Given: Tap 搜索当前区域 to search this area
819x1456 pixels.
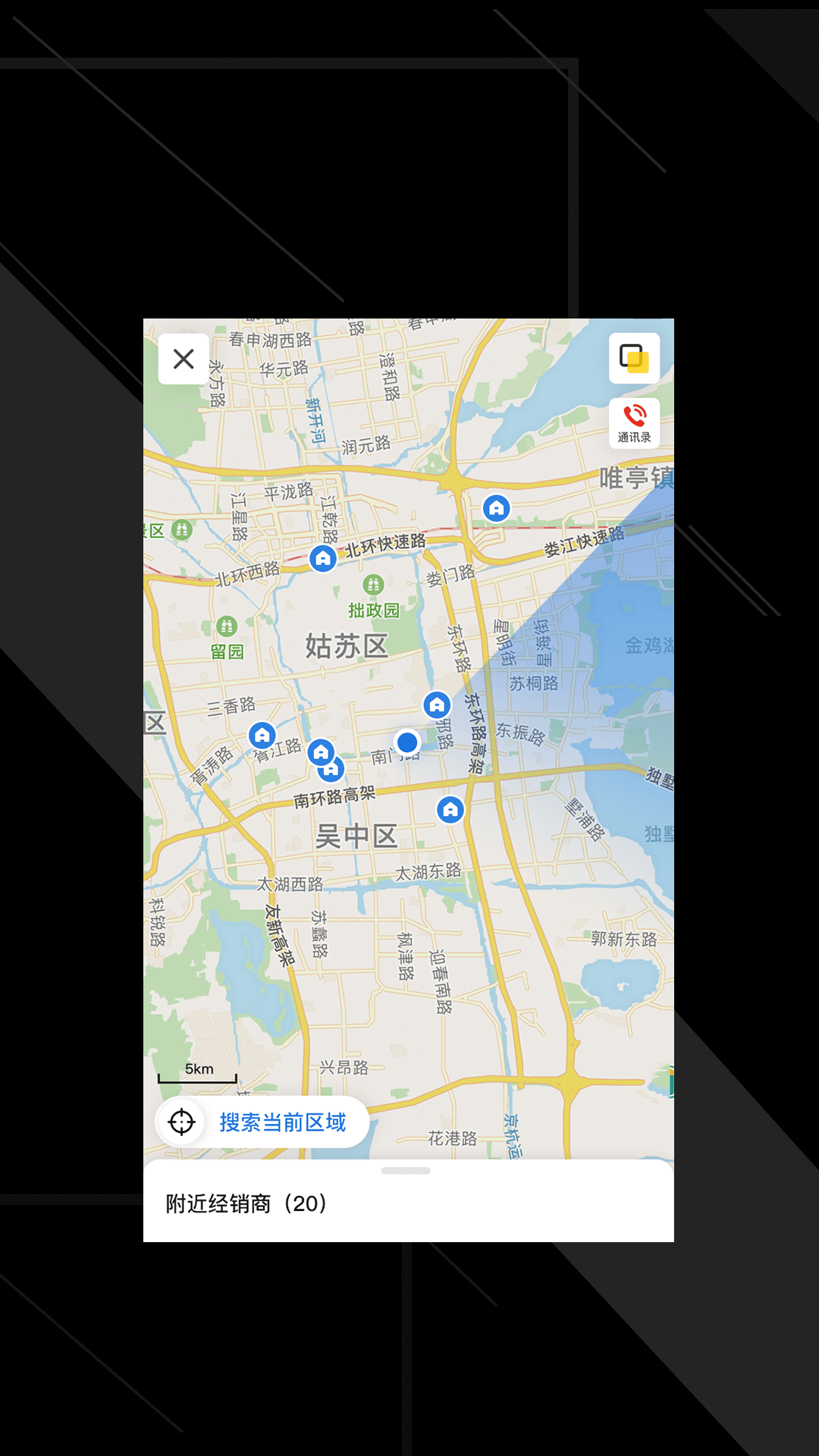Looking at the screenshot, I should point(283,1122).
